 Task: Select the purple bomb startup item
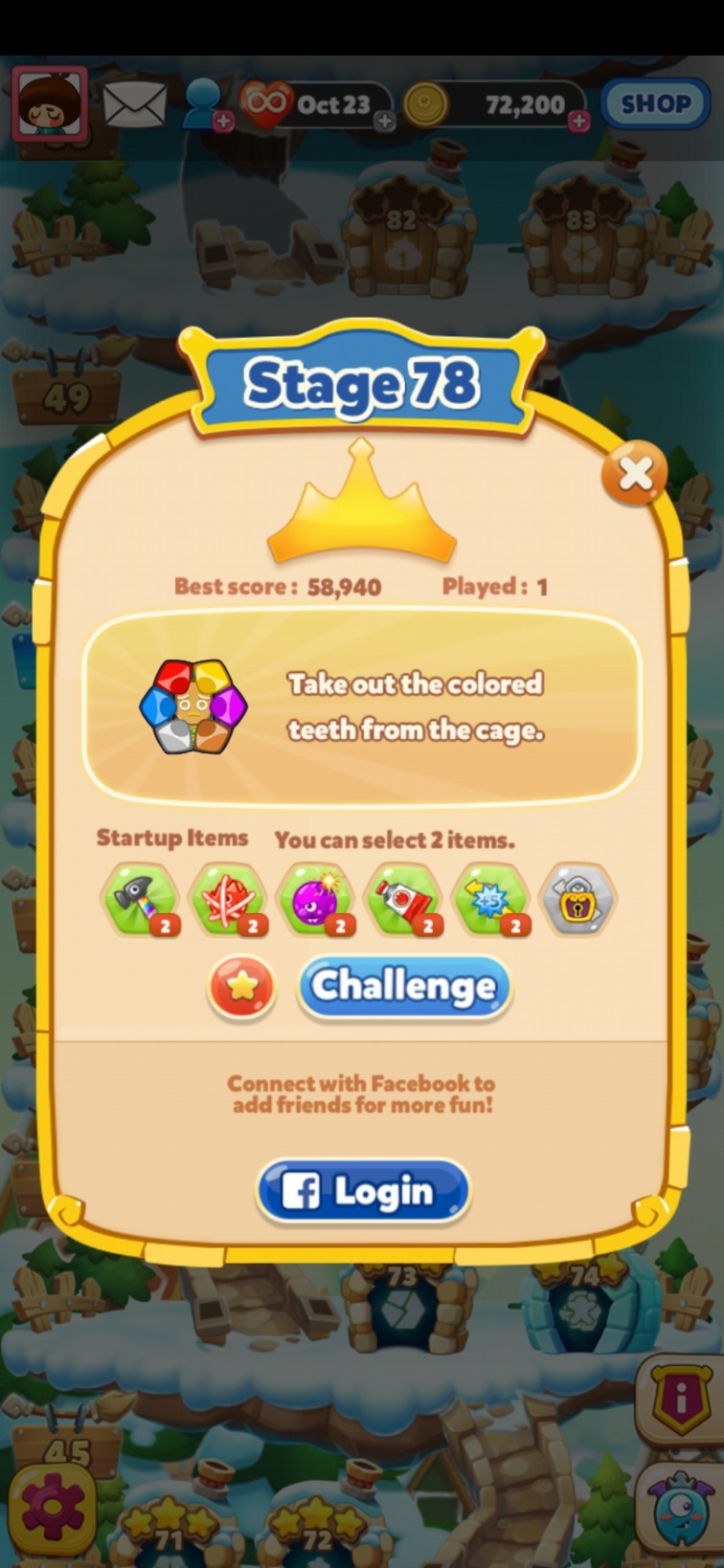(x=316, y=899)
